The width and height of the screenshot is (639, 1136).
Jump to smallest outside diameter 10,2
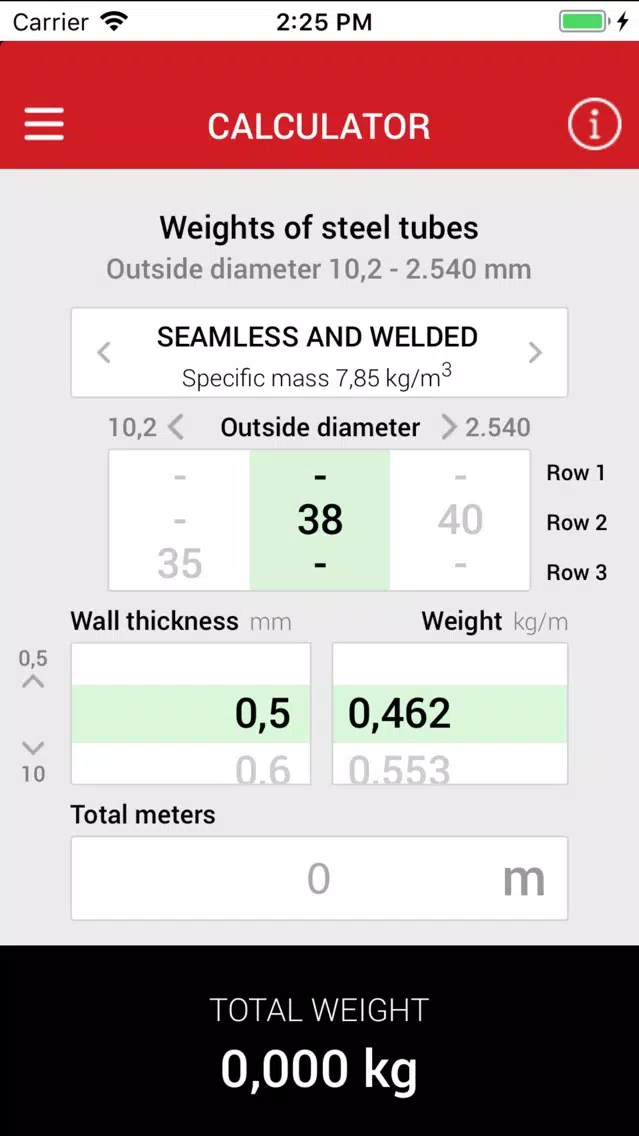click(x=146, y=427)
